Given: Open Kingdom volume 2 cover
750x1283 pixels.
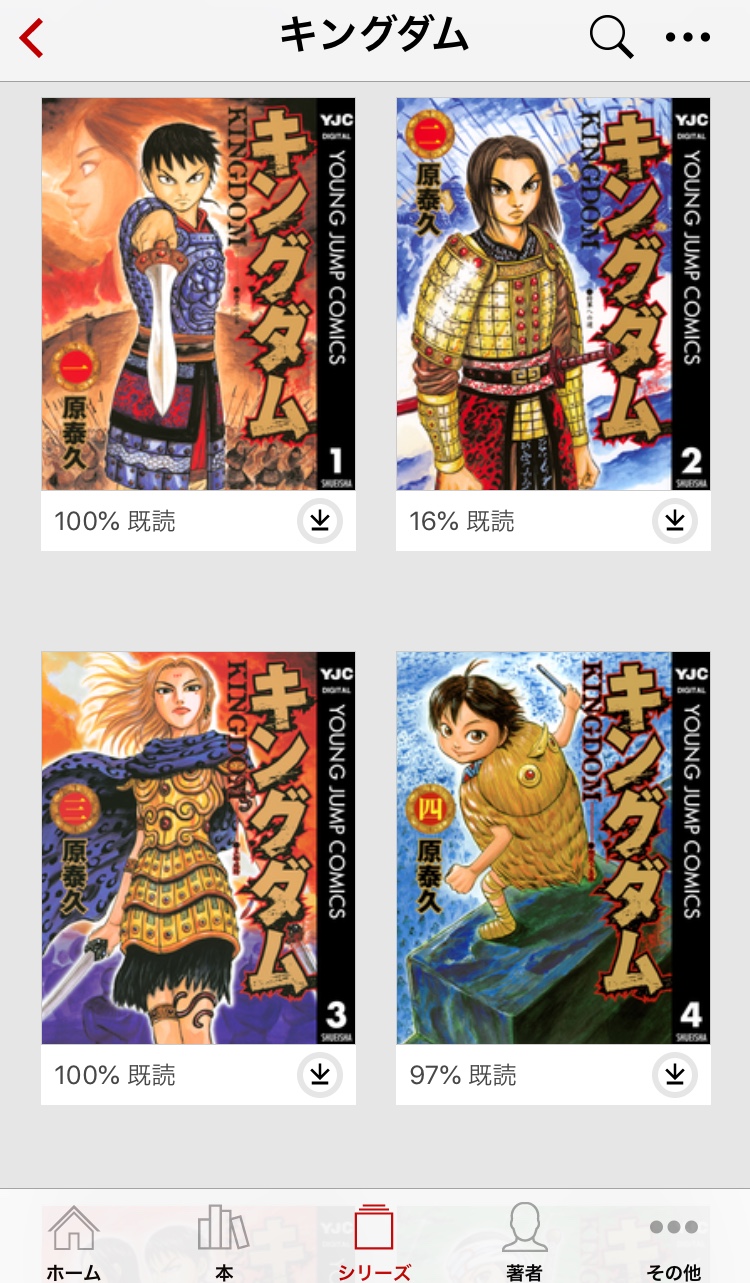Looking at the screenshot, I should pyautogui.click(x=553, y=294).
